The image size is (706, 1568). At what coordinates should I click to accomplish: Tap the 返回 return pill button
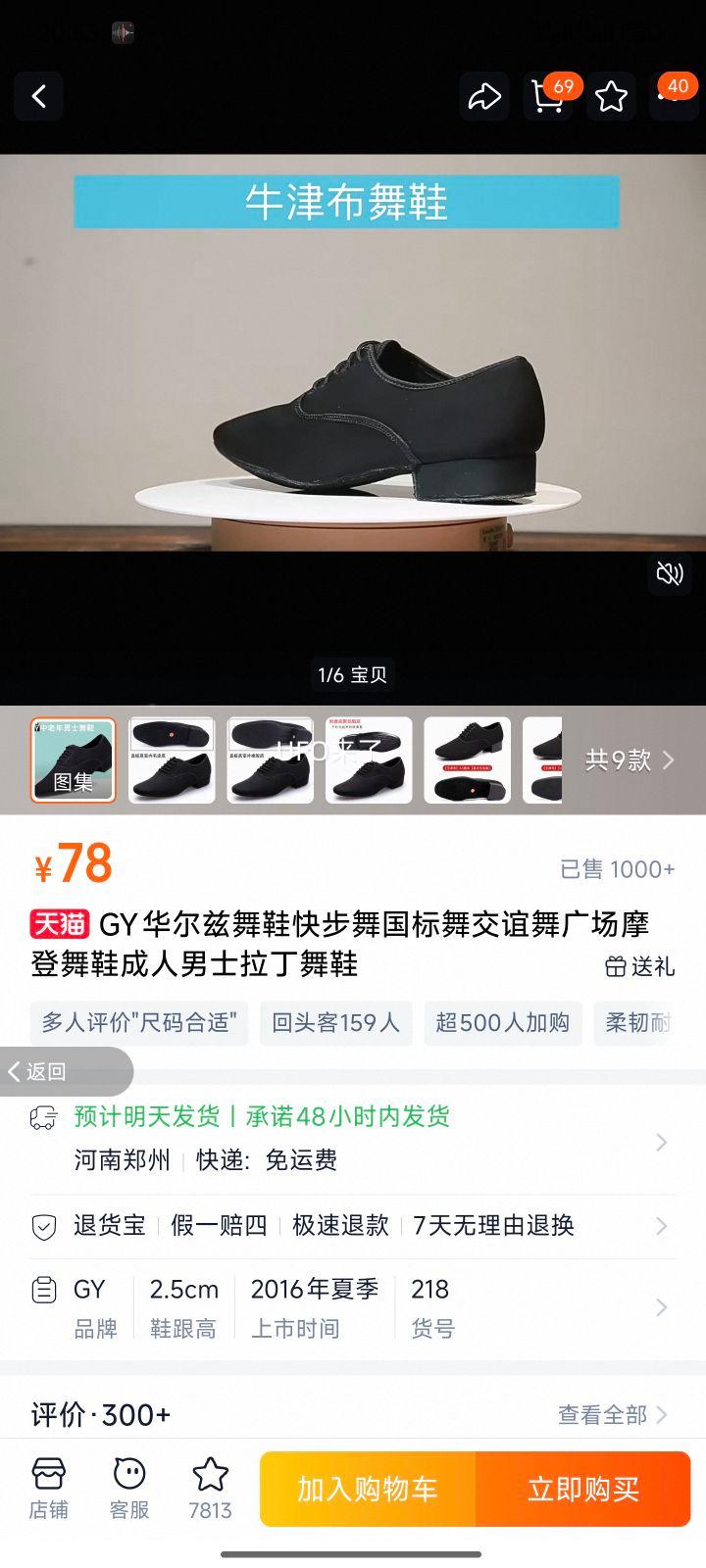tap(59, 1071)
